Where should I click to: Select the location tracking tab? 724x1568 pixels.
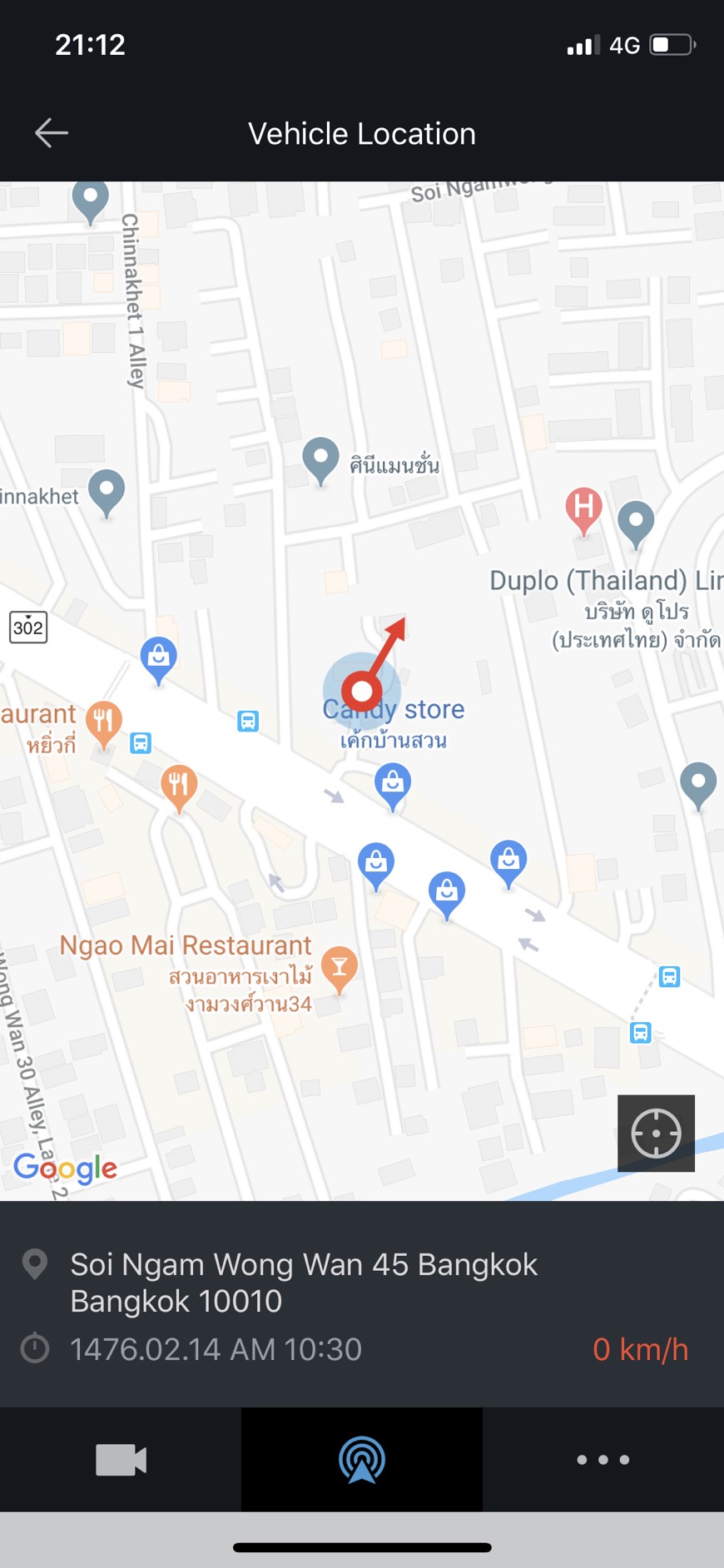point(362,1459)
